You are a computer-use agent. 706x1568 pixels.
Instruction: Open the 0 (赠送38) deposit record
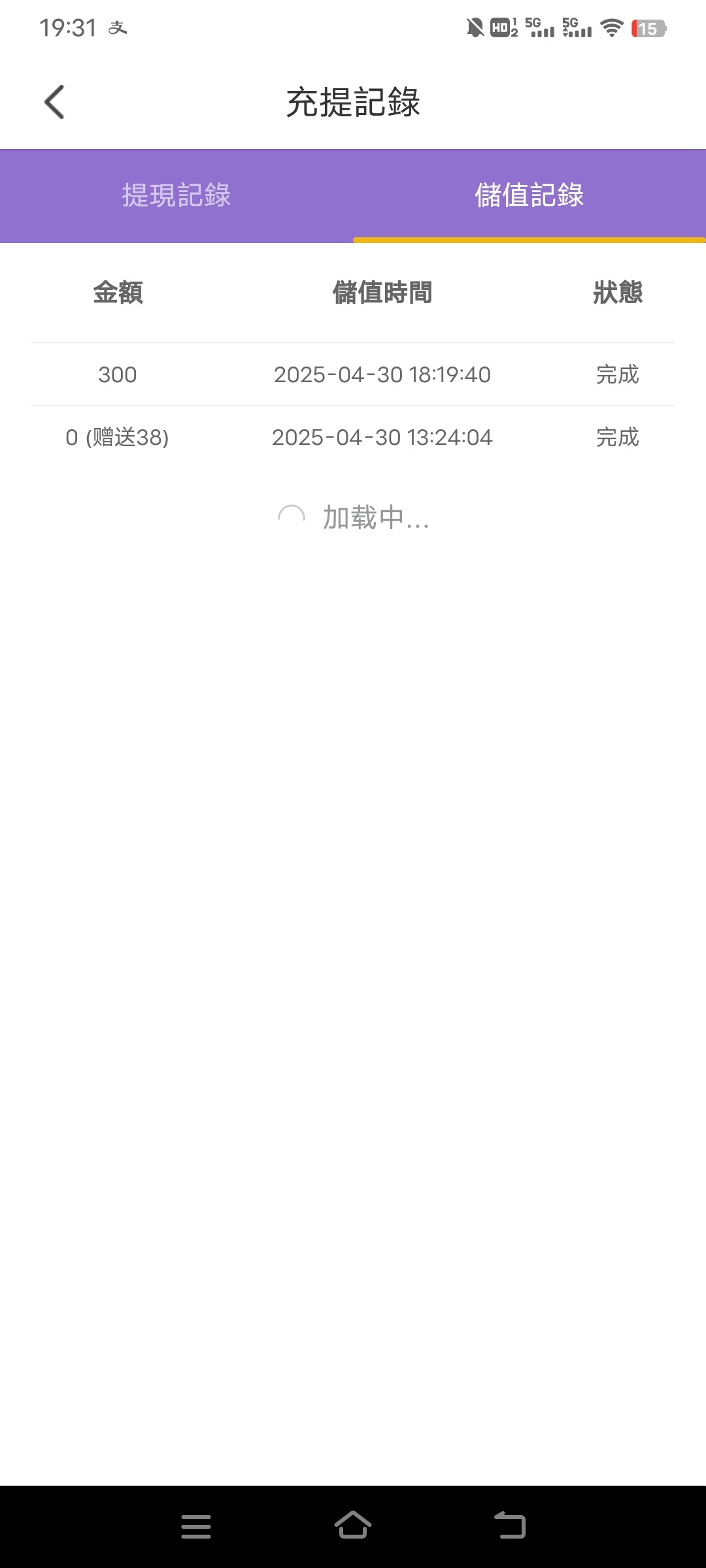coord(116,438)
